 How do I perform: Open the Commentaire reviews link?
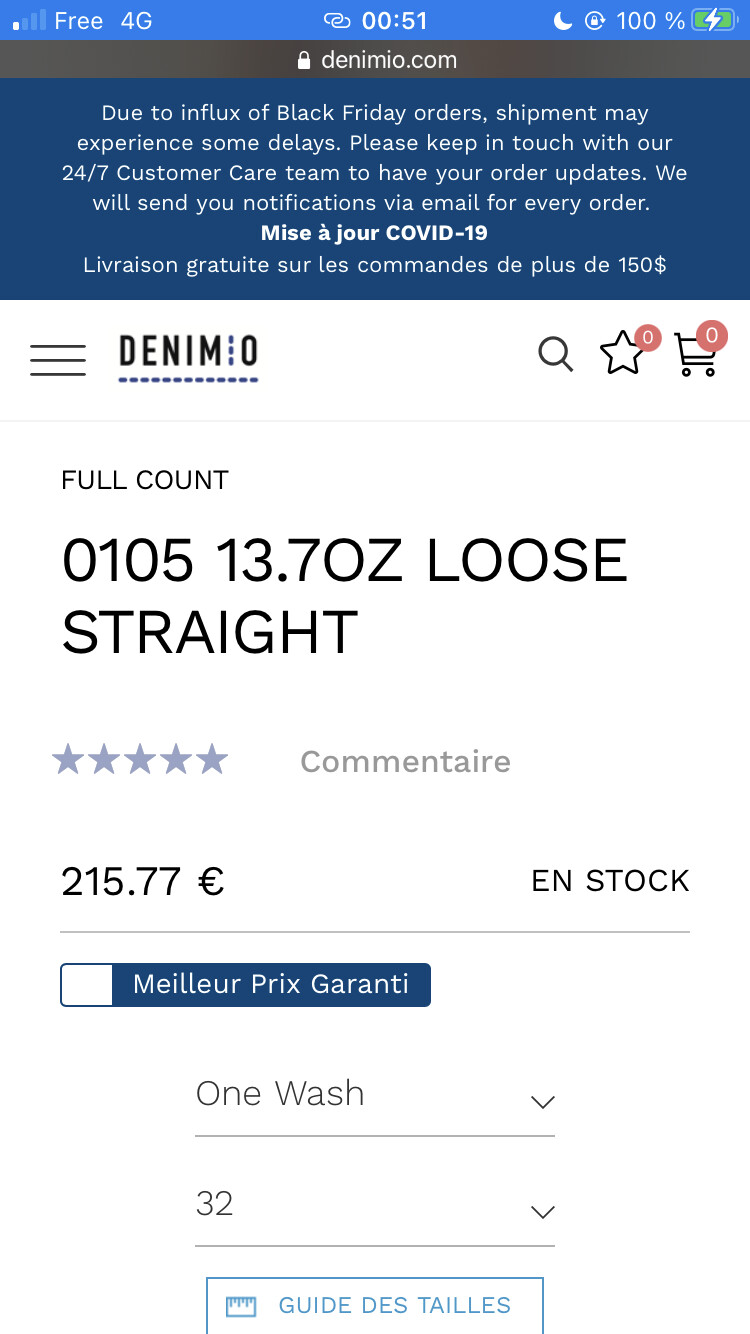click(x=405, y=762)
